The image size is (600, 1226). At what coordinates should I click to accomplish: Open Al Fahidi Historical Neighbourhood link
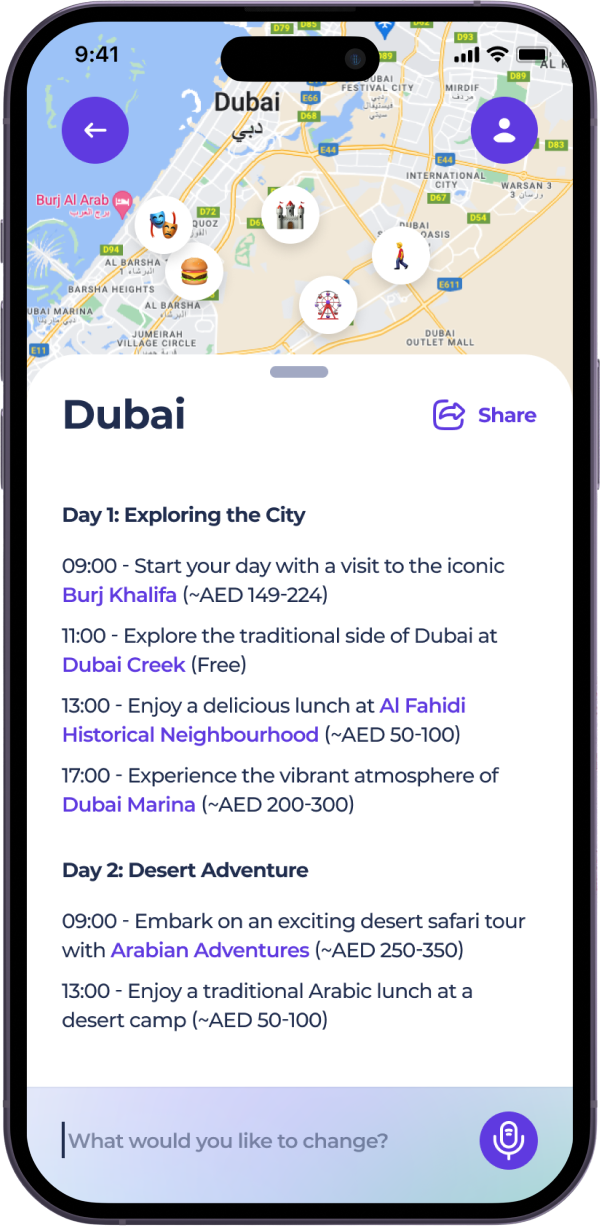tap(190, 735)
